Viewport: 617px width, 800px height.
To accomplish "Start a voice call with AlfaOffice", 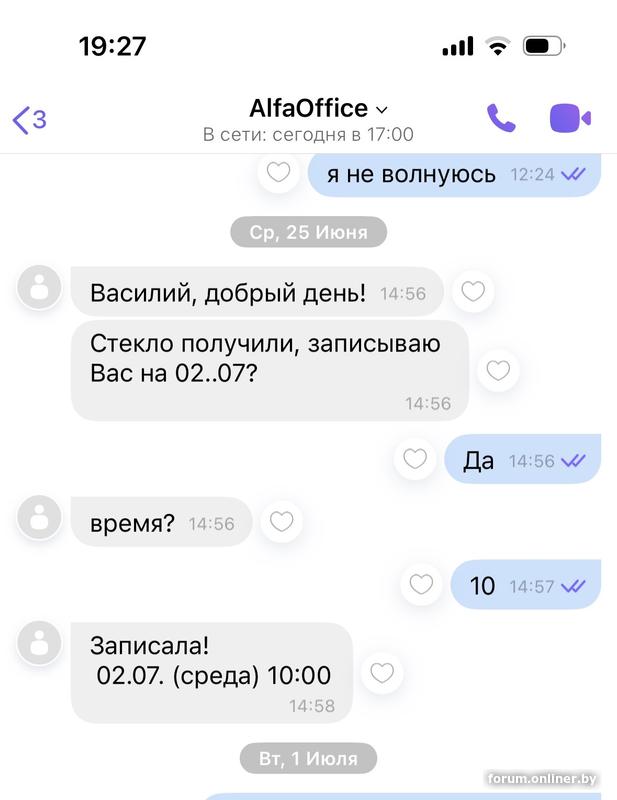I will 500,118.
